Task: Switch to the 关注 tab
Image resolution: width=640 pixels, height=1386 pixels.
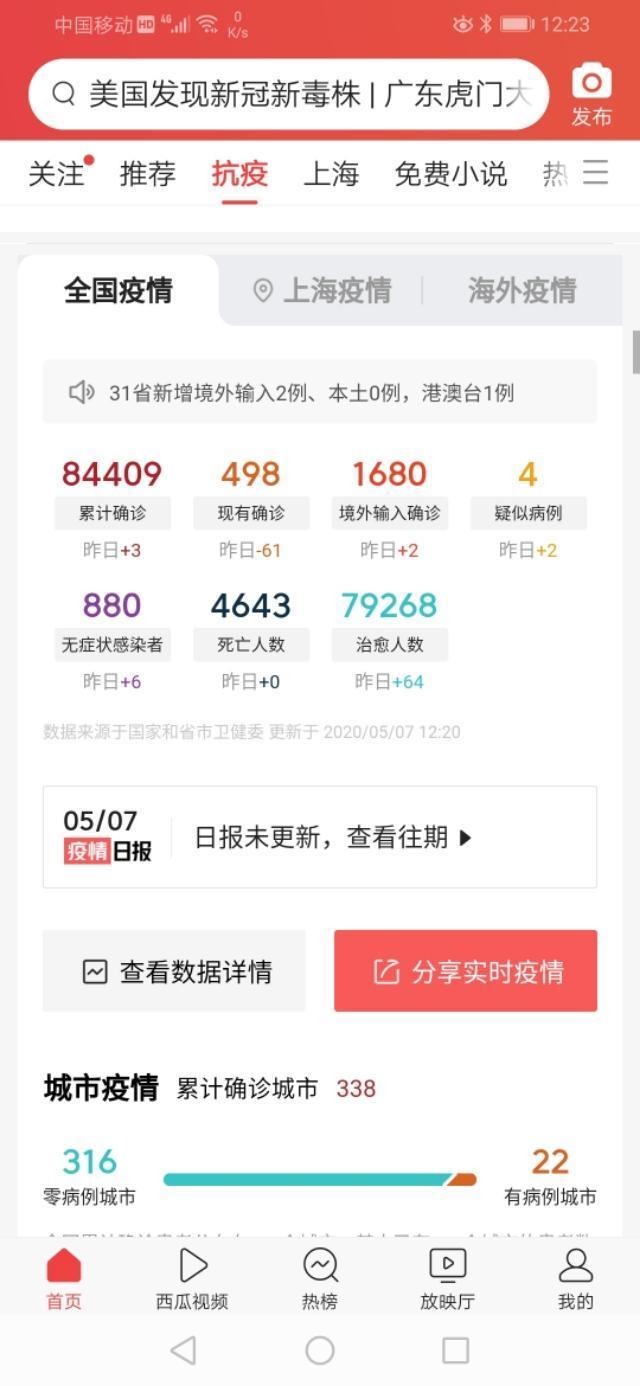Action: click(x=57, y=174)
